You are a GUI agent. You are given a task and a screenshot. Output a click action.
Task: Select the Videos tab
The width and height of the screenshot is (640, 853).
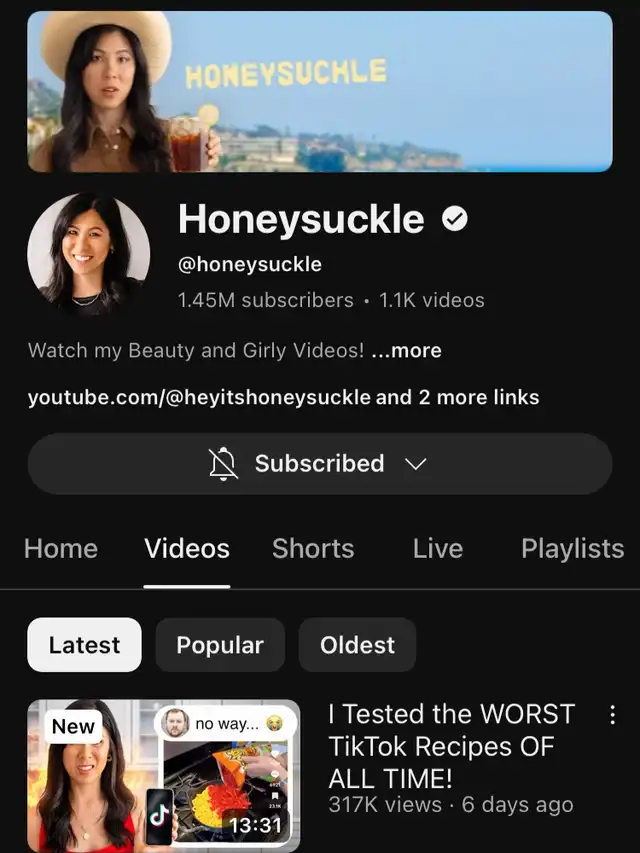pyautogui.click(x=187, y=549)
